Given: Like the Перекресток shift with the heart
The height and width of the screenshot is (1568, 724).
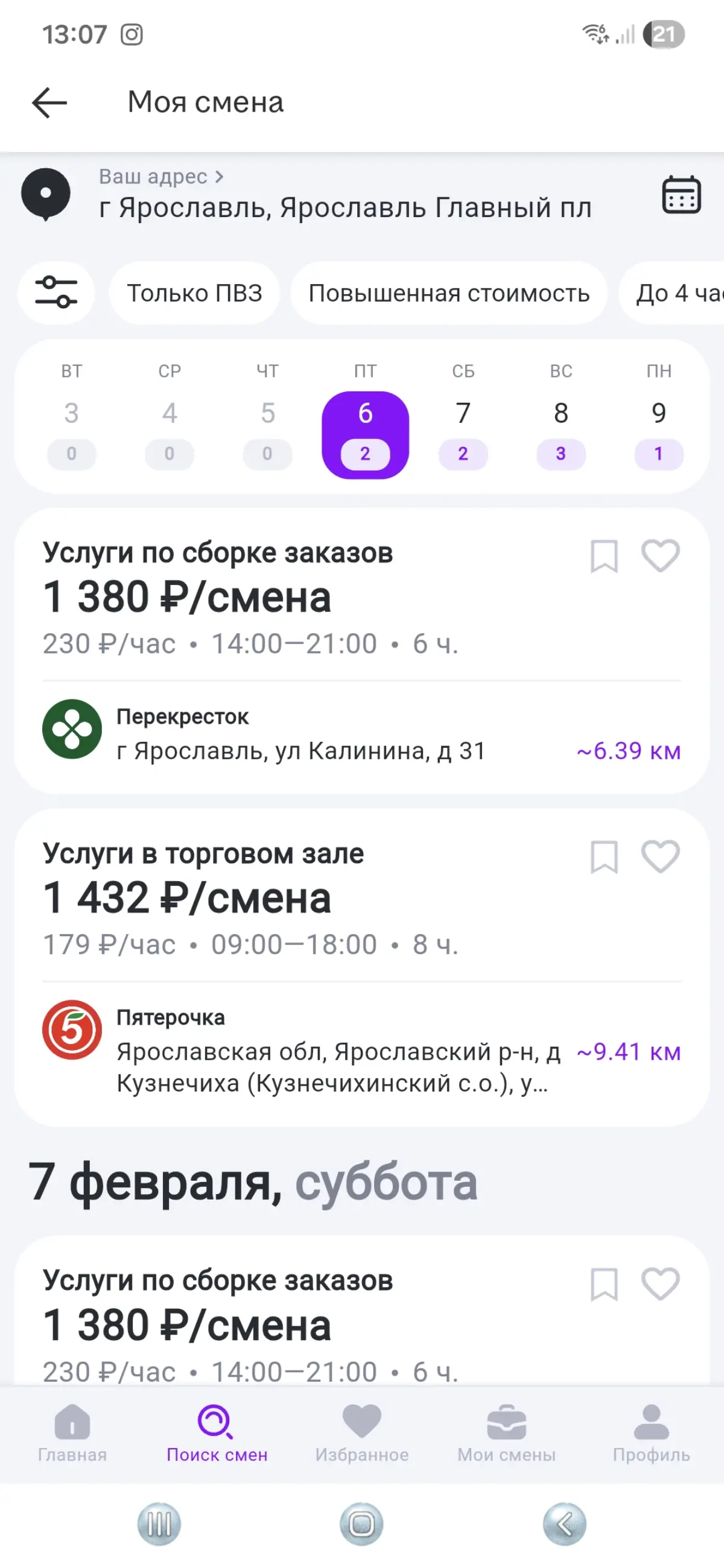Looking at the screenshot, I should (x=660, y=556).
